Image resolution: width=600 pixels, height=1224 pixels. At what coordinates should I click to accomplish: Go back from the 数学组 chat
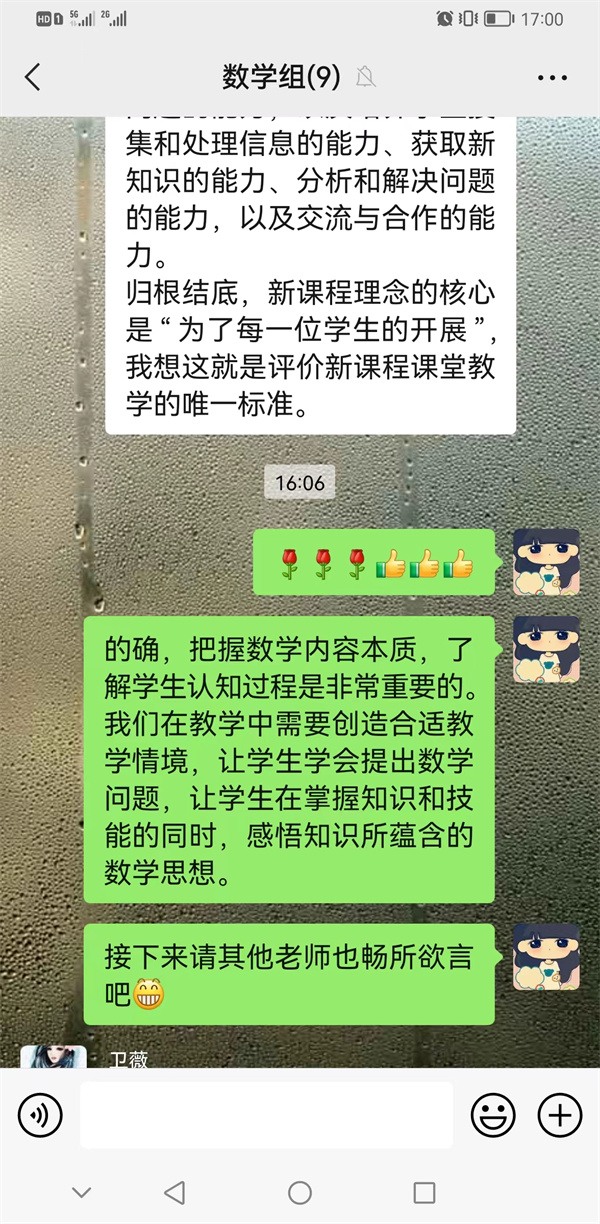tap(33, 77)
